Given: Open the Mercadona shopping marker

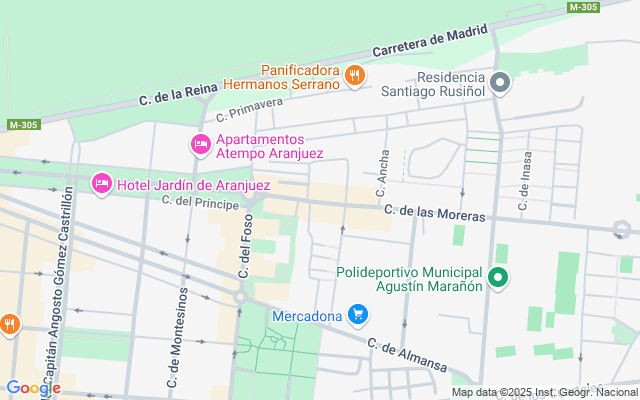Looking at the screenshot, I should (358, 316).
